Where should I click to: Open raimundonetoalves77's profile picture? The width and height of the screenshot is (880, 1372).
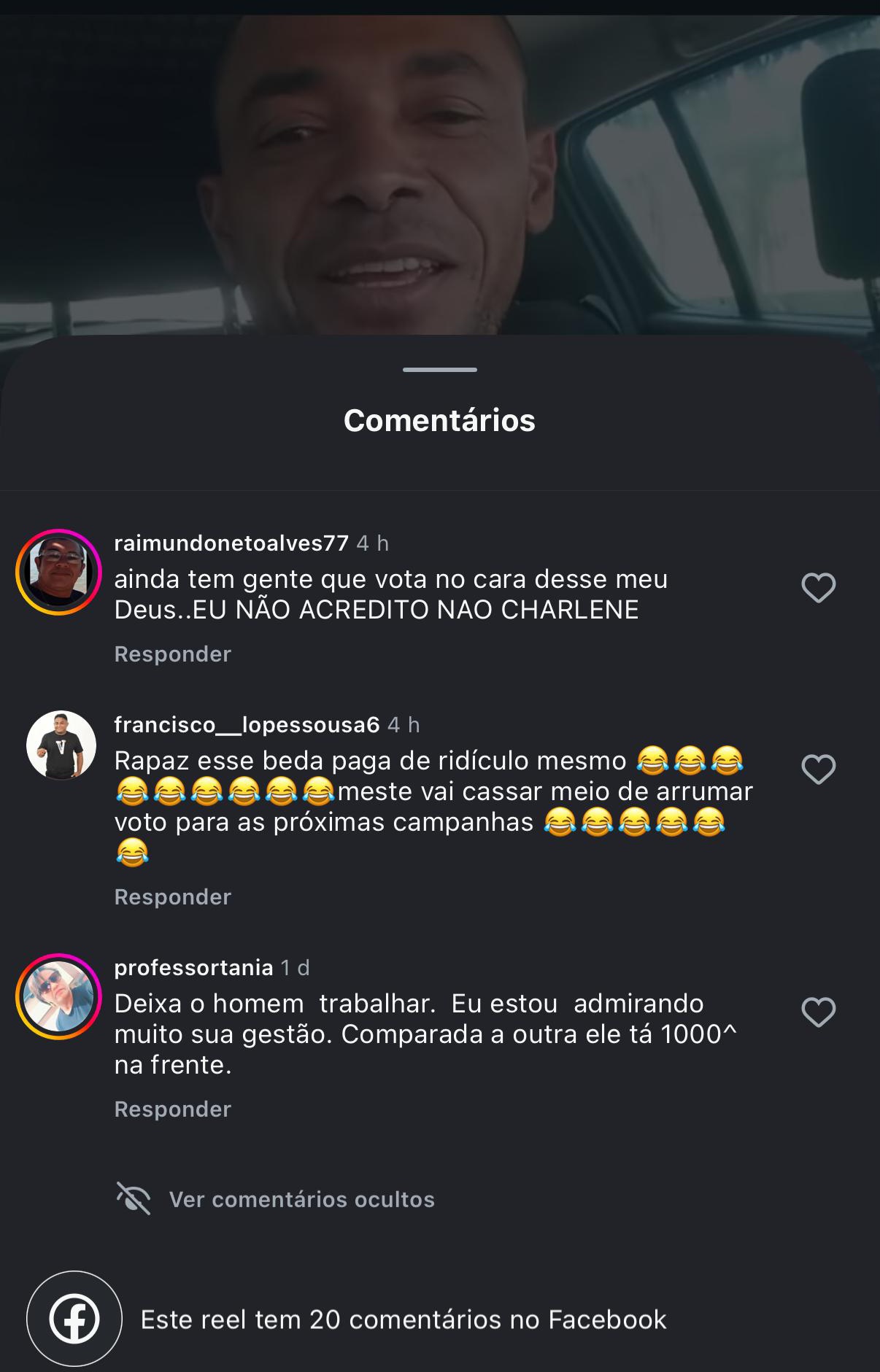[x=59, y=572]
